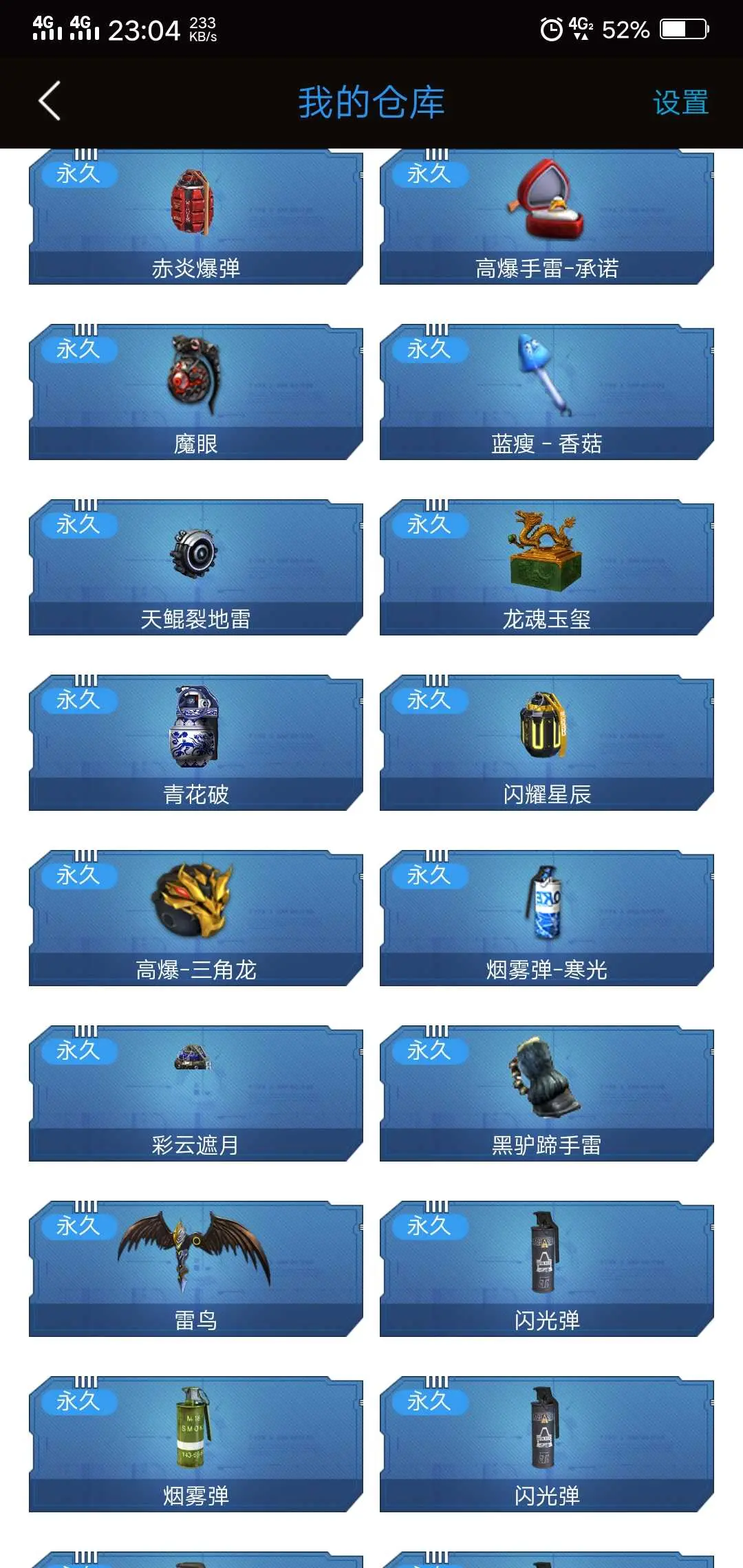Tap the 烟雾弹-寒光 card

click(x=547, y=918)
